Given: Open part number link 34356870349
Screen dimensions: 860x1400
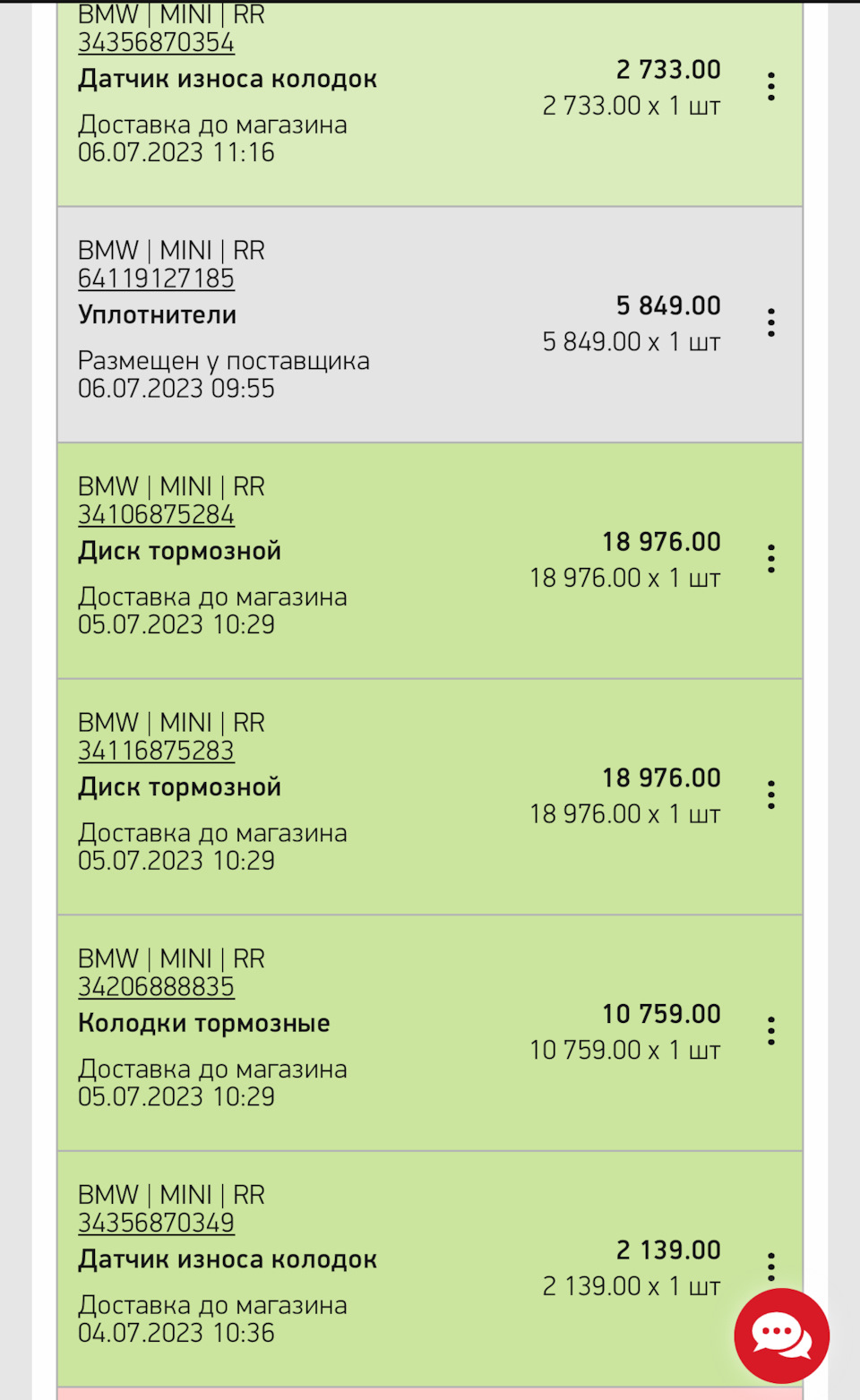Looking at the screenshot, I should click(x=155, y=1222).
